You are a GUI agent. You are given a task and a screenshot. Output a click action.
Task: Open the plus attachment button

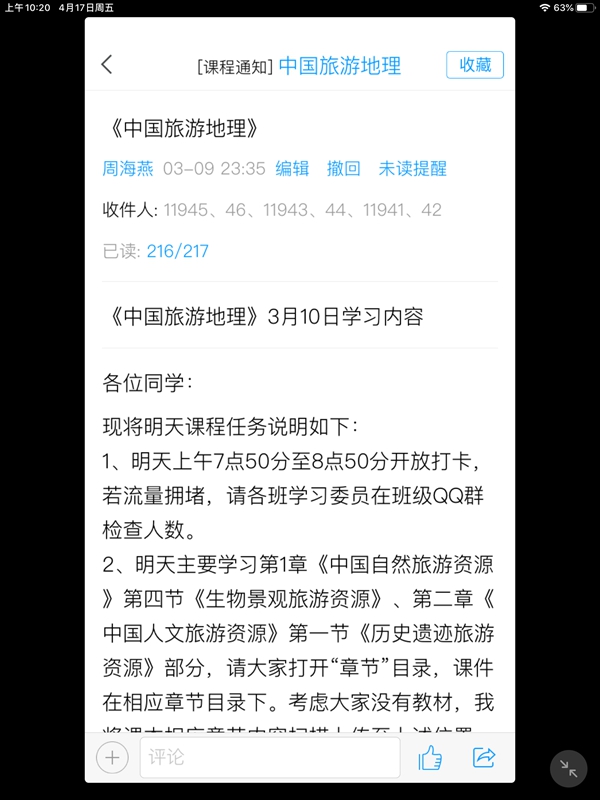(112, 758)
